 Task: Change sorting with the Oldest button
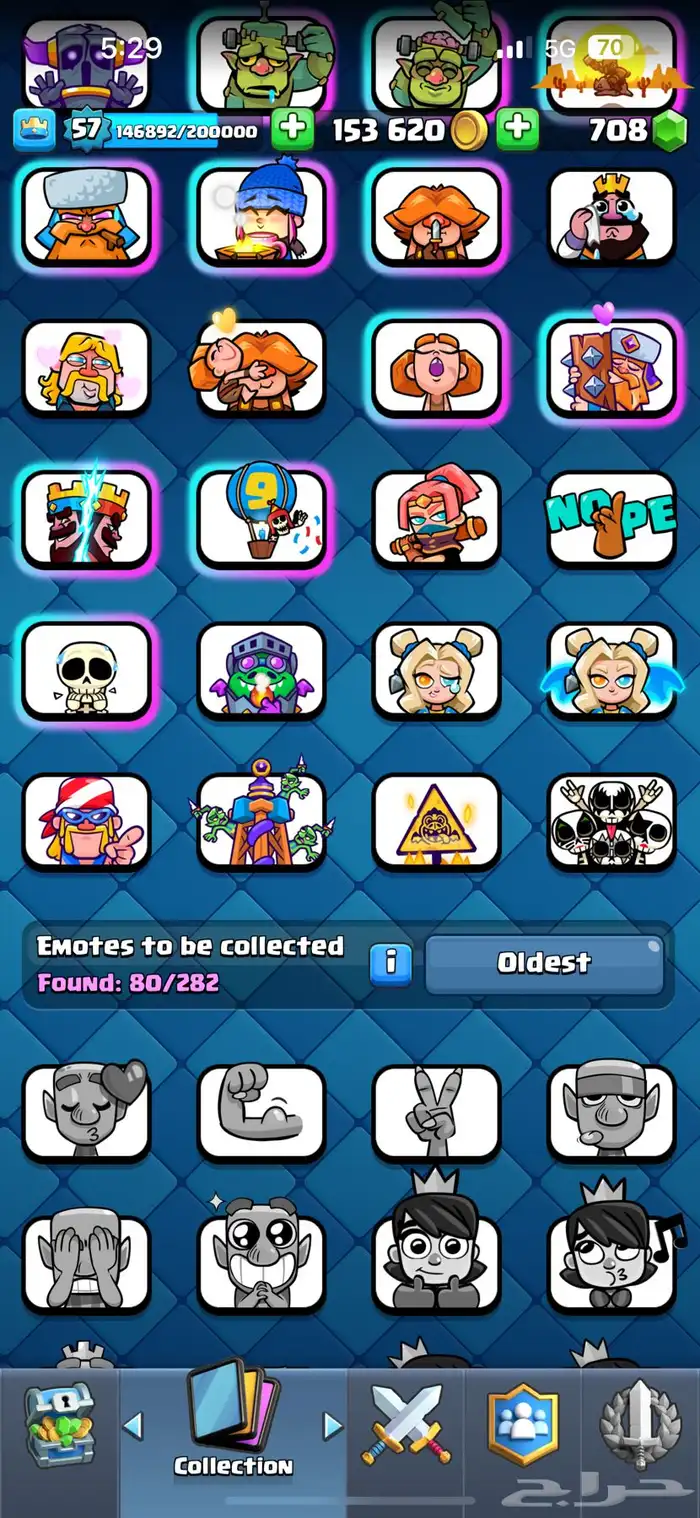pyautogui.click(x=544, y=963)
